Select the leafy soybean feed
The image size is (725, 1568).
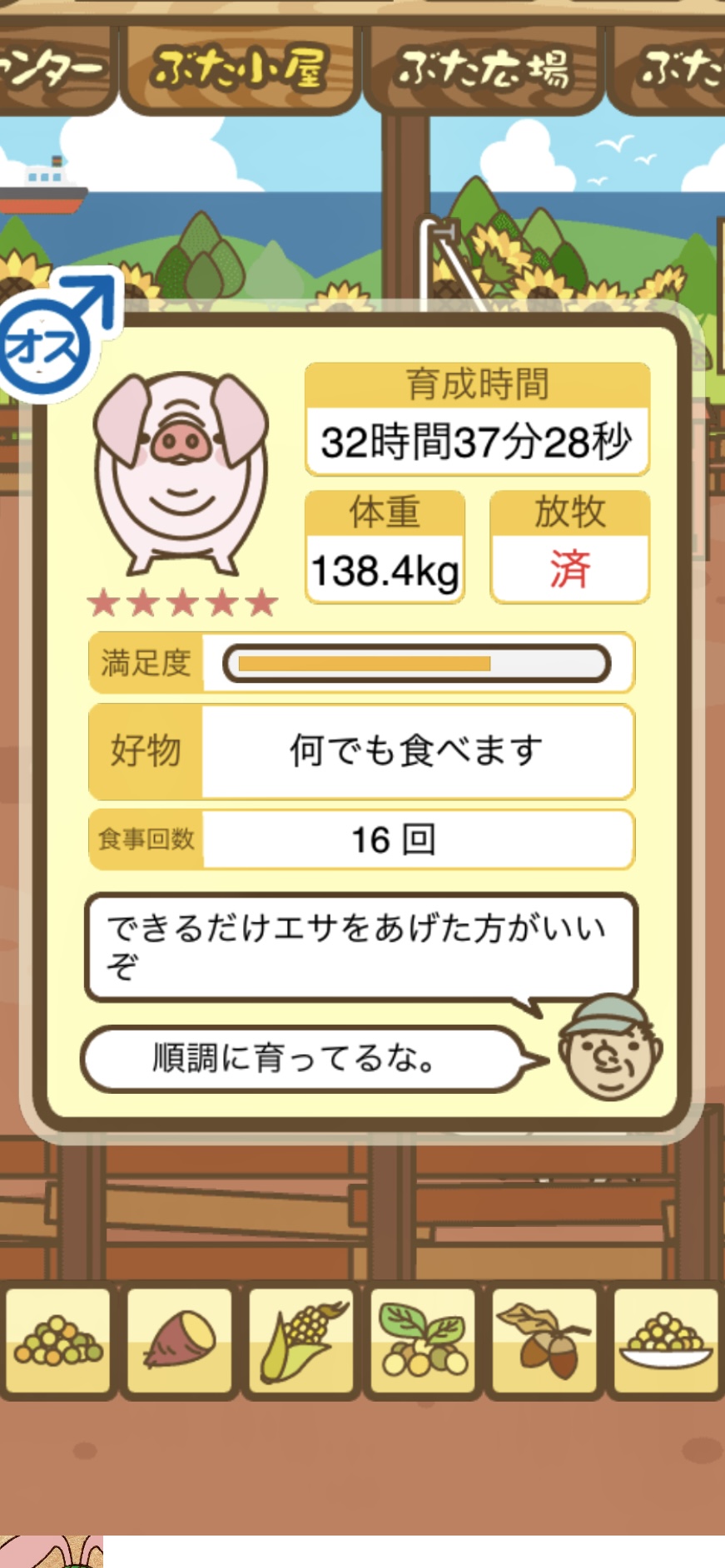(423, 1340)
